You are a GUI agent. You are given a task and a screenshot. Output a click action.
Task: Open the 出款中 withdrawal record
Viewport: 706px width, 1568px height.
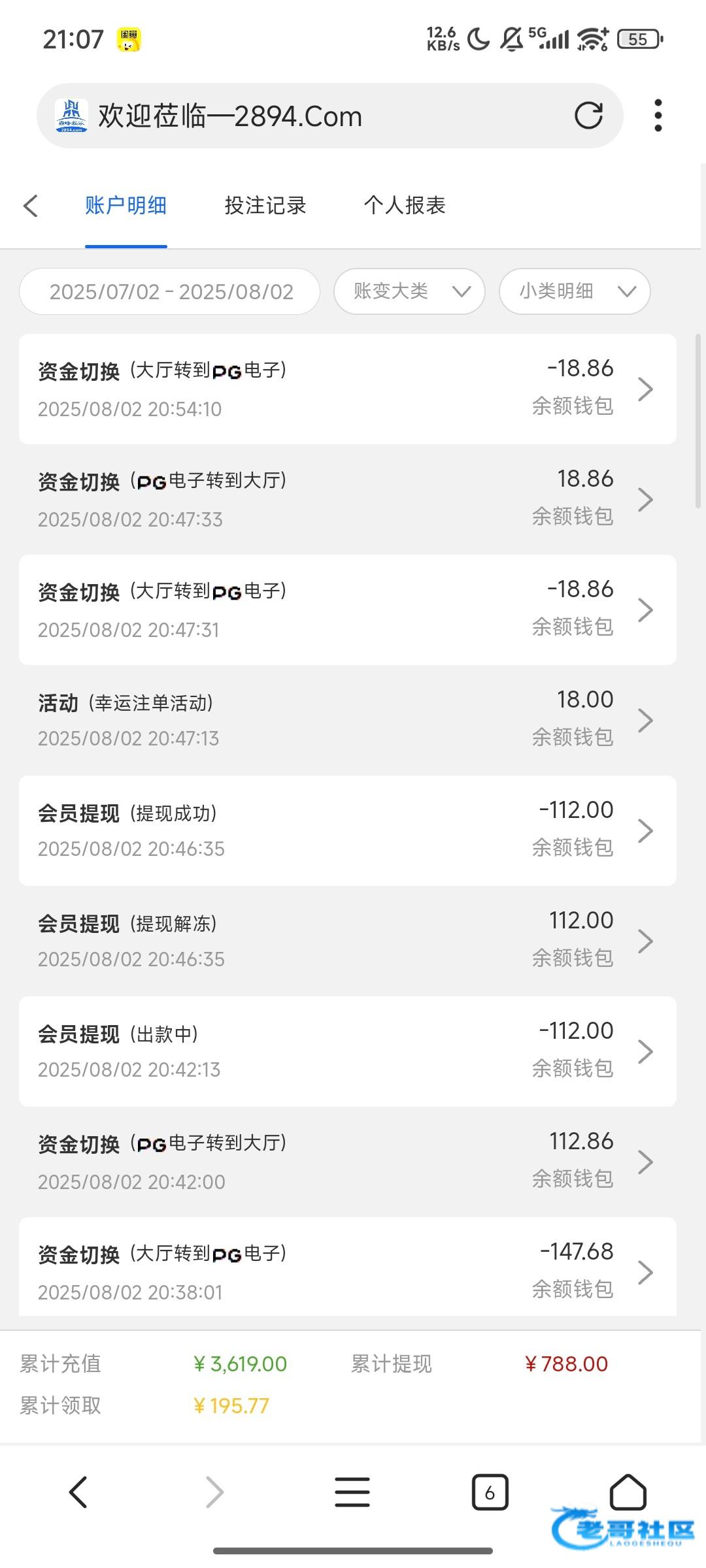[348, 1052]
